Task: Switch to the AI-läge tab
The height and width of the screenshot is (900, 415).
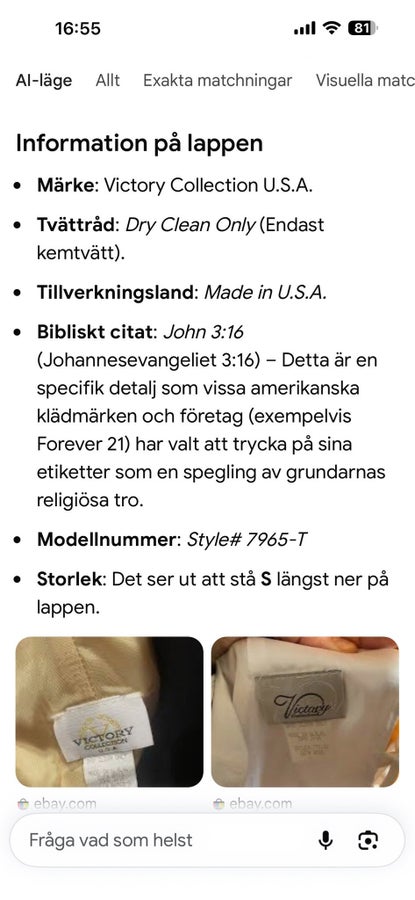Action: 44,81
